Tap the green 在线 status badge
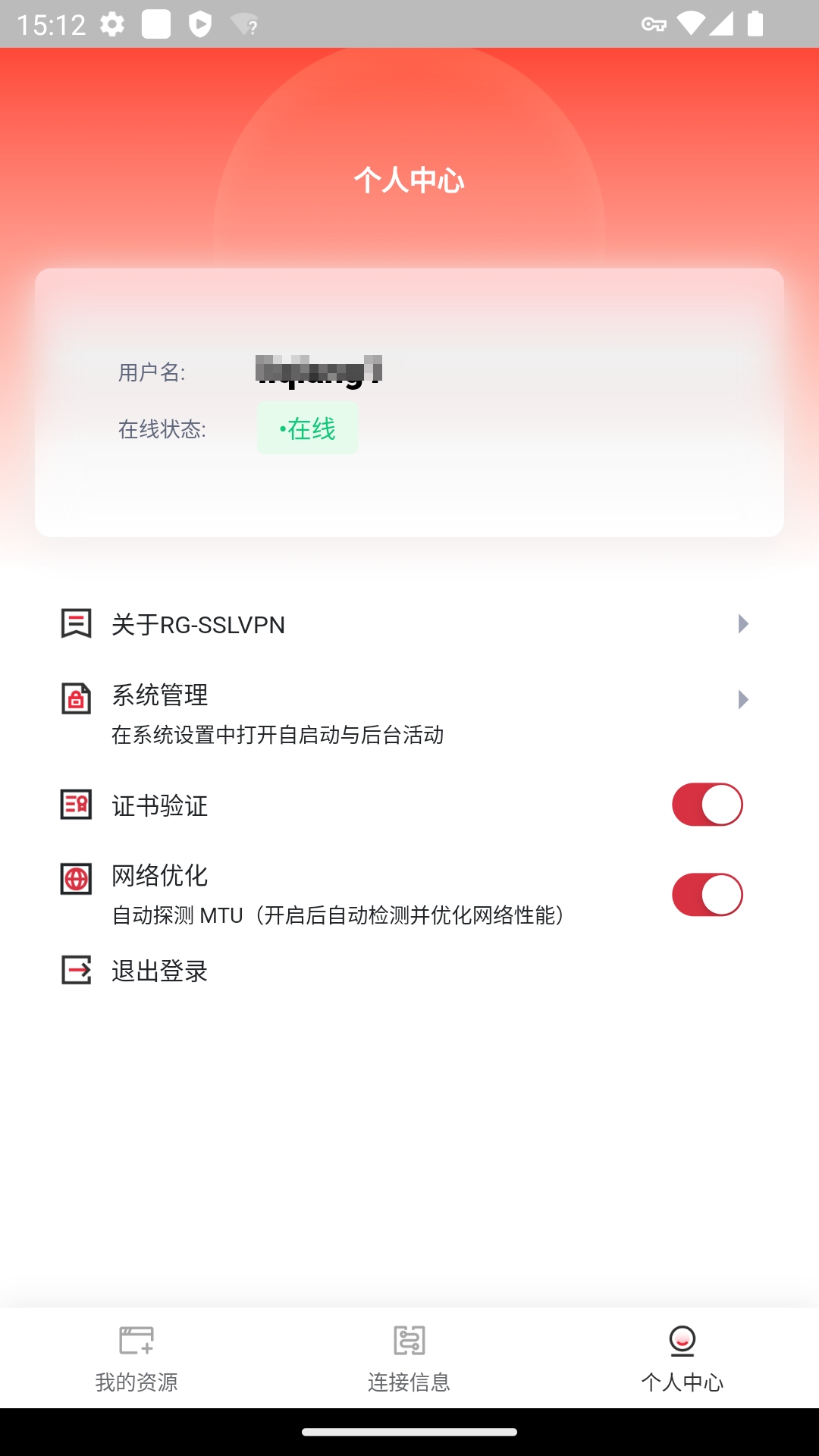Image resolution: width=819 pixels, height=1456 pixels. pyautogui.click(x=307, y=428)
